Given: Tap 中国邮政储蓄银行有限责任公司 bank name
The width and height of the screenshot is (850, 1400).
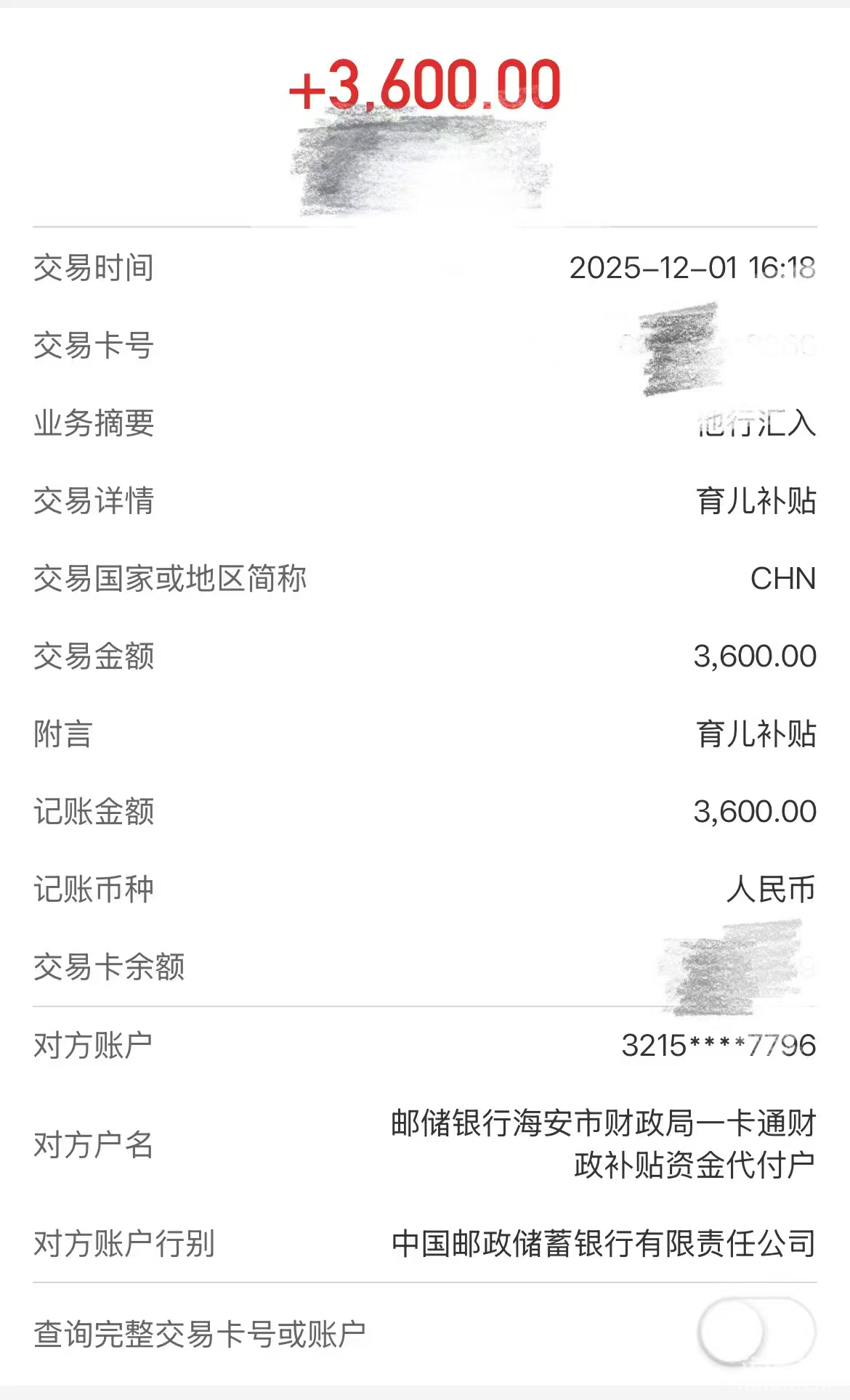Looking at the screenshot, I should click(x=603, y=1243).
